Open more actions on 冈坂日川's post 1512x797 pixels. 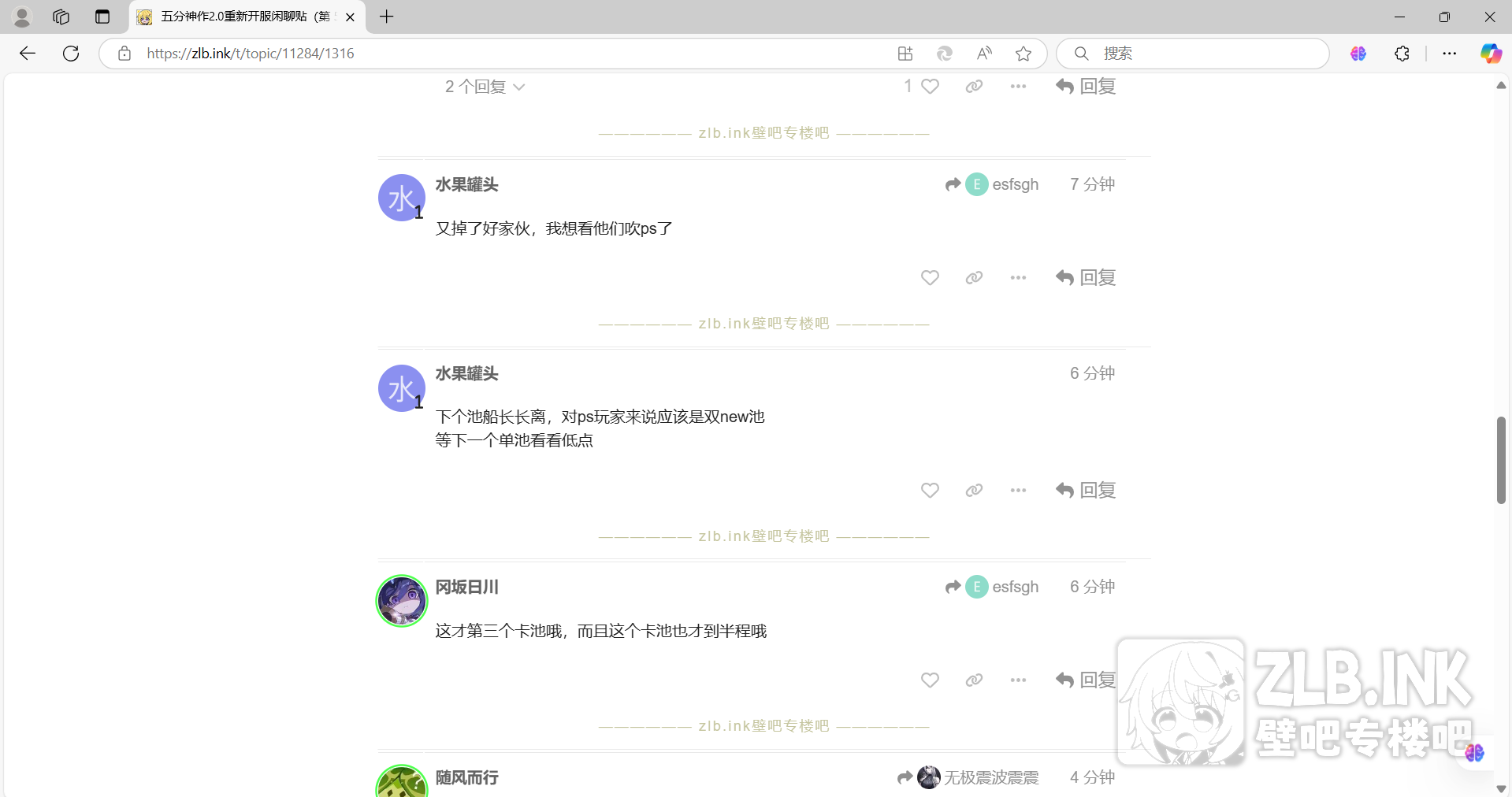click(x=1018, y=680)
